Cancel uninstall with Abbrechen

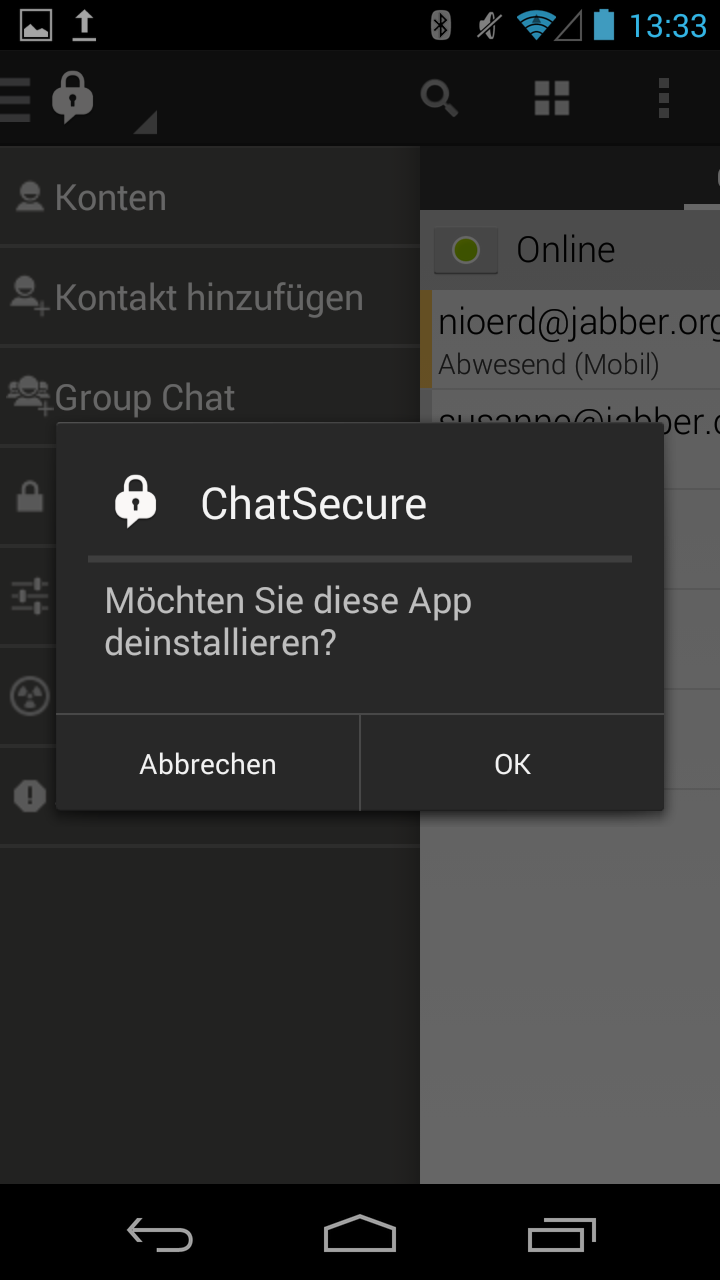[208, 764]
